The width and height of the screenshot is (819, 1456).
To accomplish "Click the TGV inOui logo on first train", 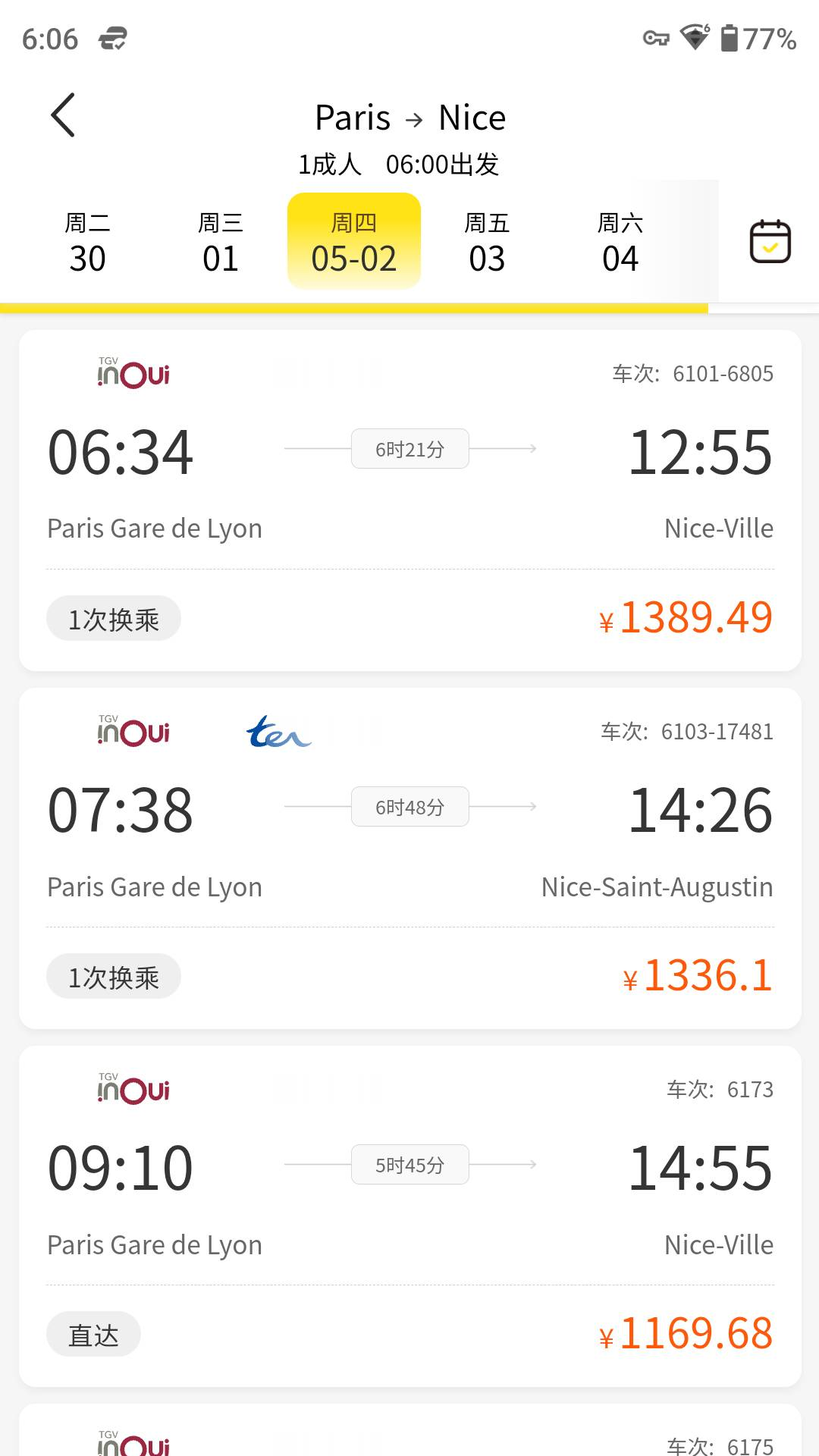I will click(x=133, y=372).
